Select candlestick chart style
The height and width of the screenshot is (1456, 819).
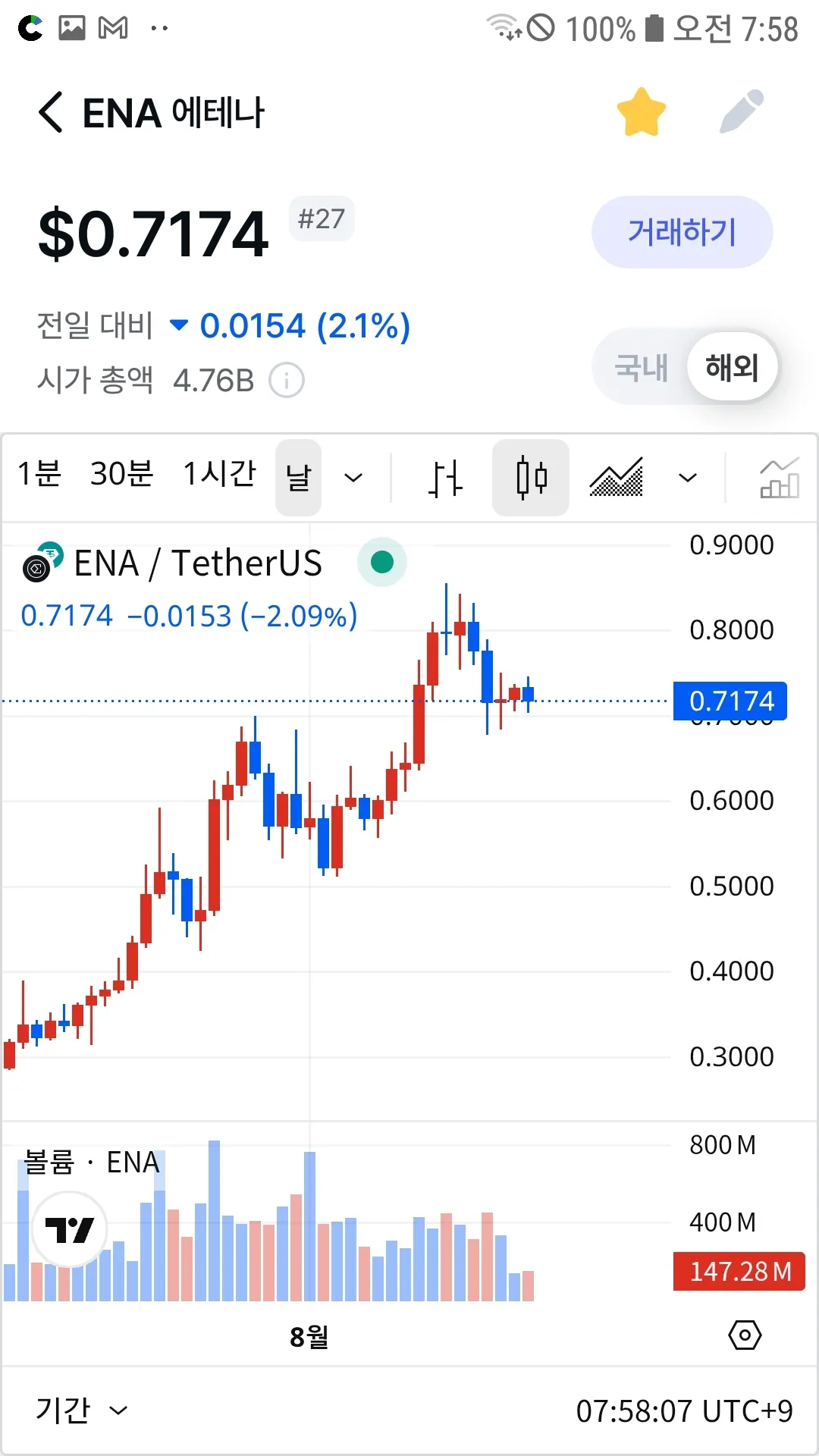click(531, 478)
